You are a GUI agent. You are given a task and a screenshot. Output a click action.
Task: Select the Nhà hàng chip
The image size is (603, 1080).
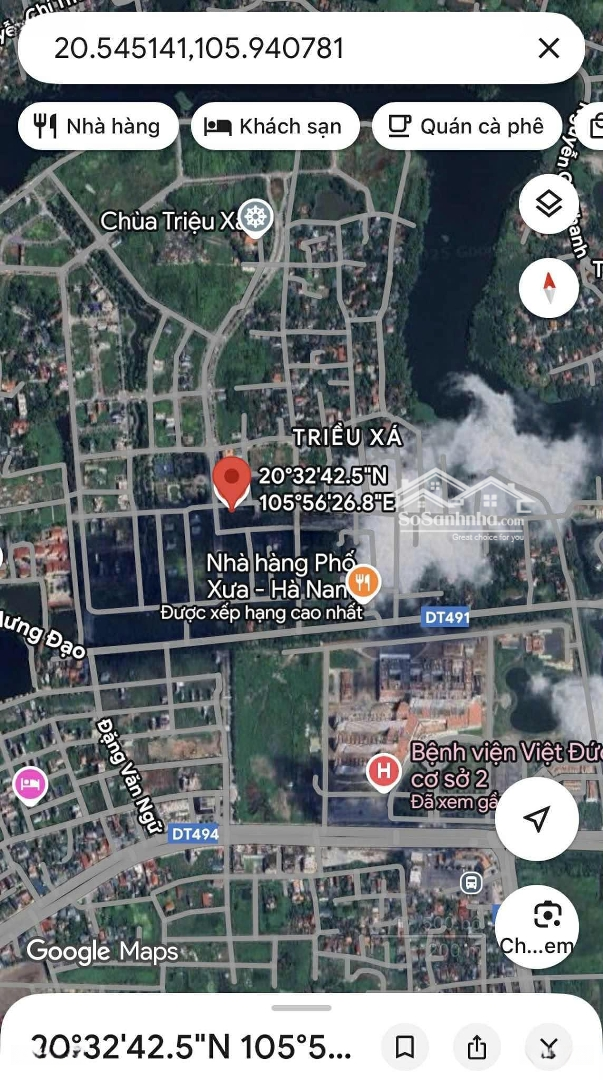click(x=98, y=126)
